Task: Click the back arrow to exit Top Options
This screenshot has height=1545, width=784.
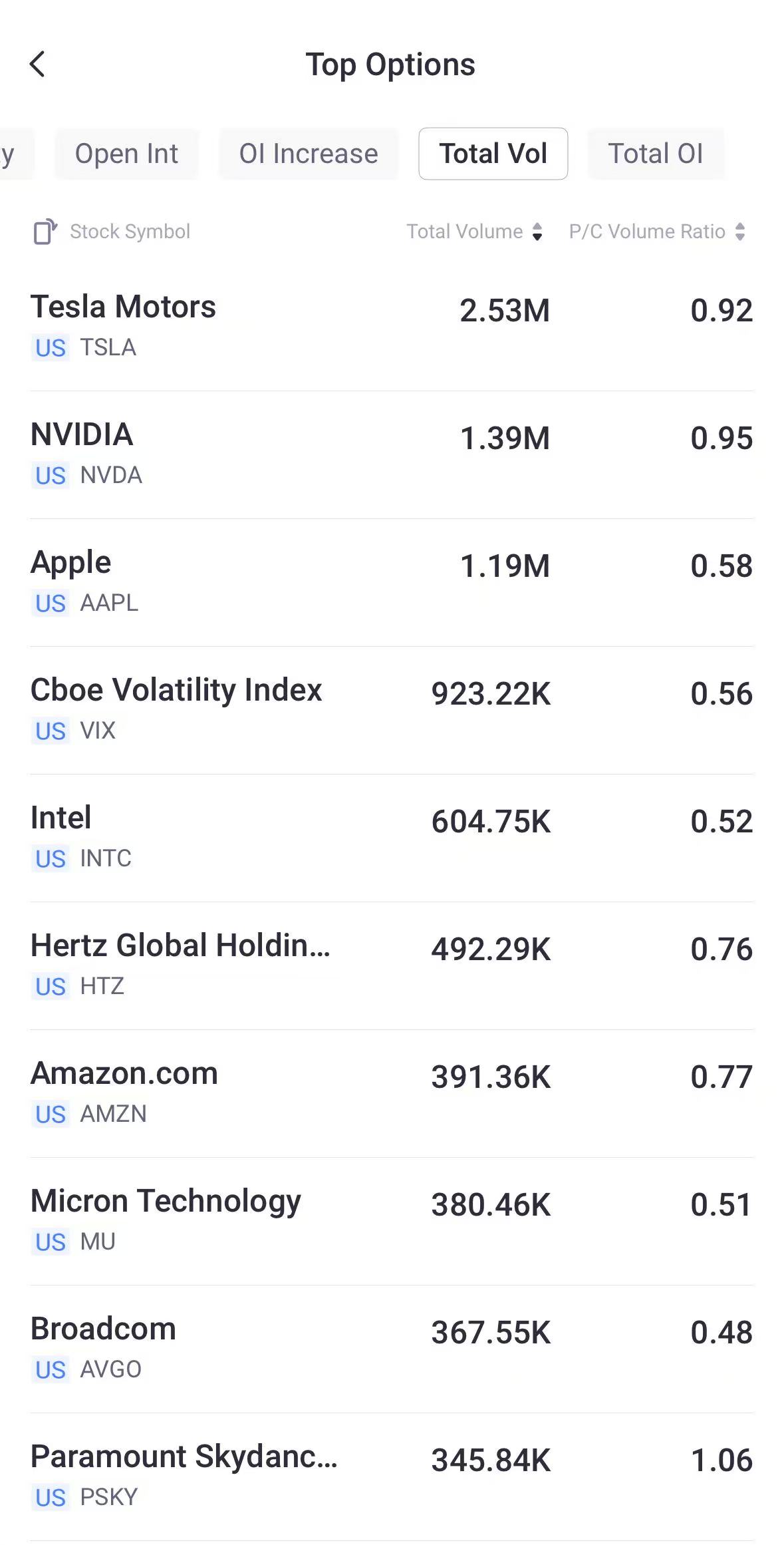Action: (38, 64)
